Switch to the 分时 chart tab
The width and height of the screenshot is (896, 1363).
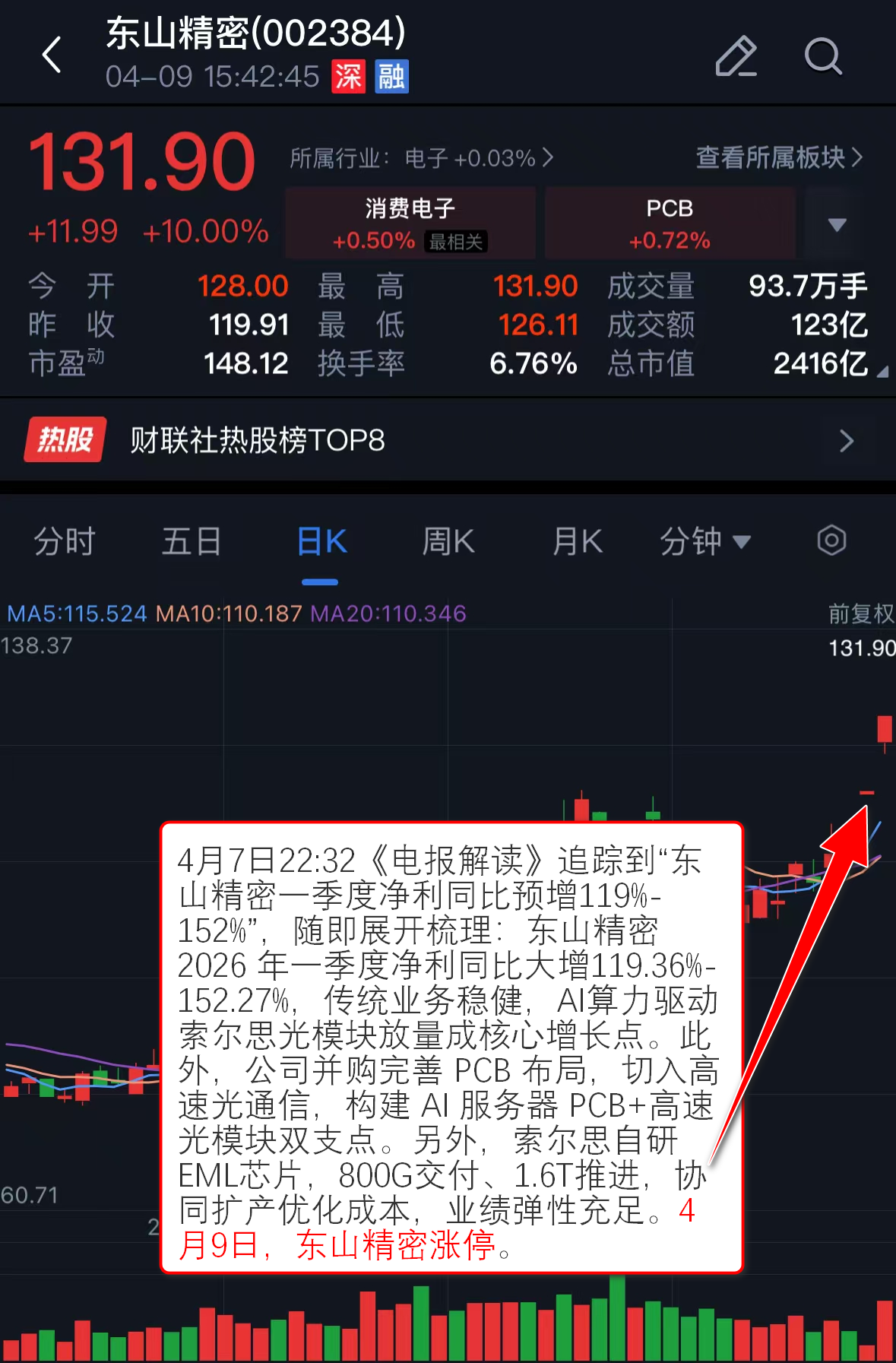coord(65,542)
